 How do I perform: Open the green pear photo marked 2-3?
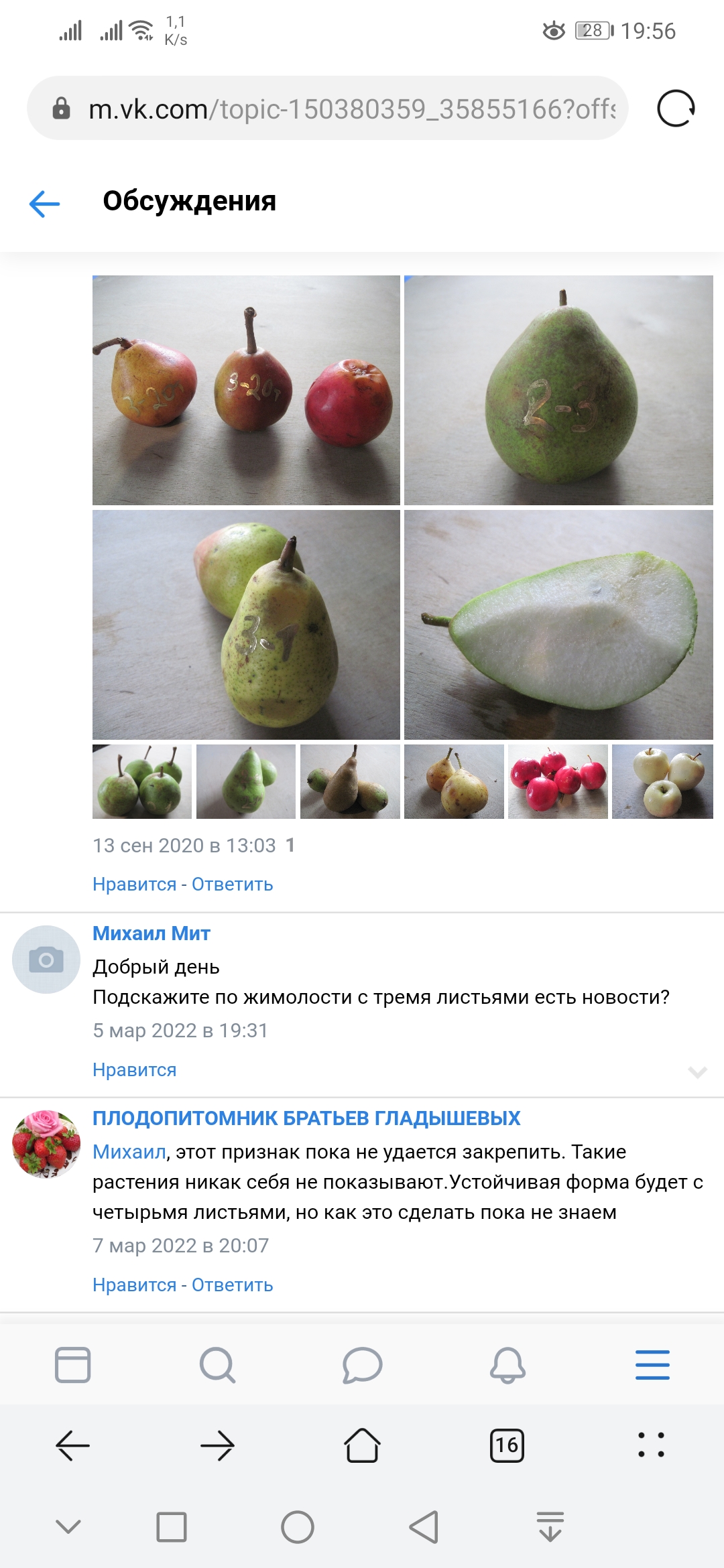(x=558, y=390)
